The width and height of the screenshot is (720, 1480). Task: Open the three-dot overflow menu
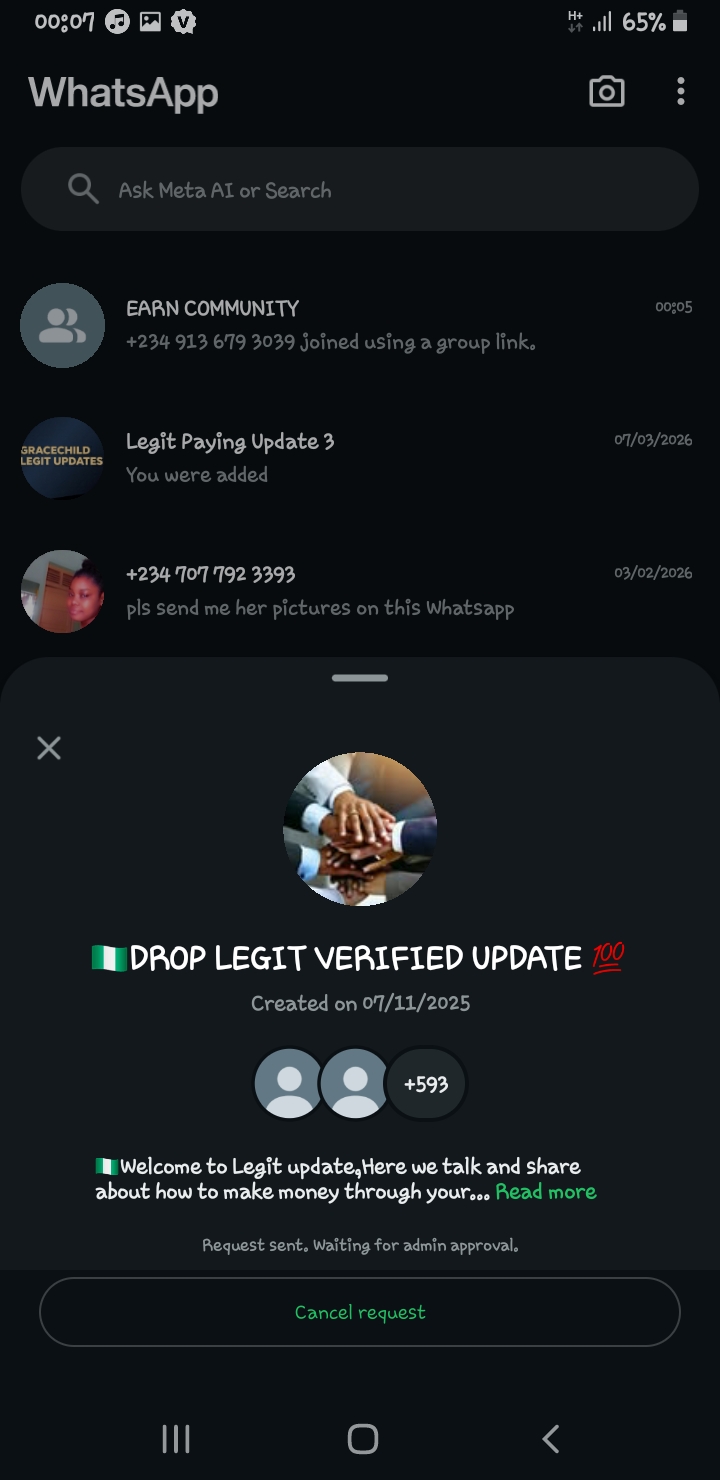point(680,93)
